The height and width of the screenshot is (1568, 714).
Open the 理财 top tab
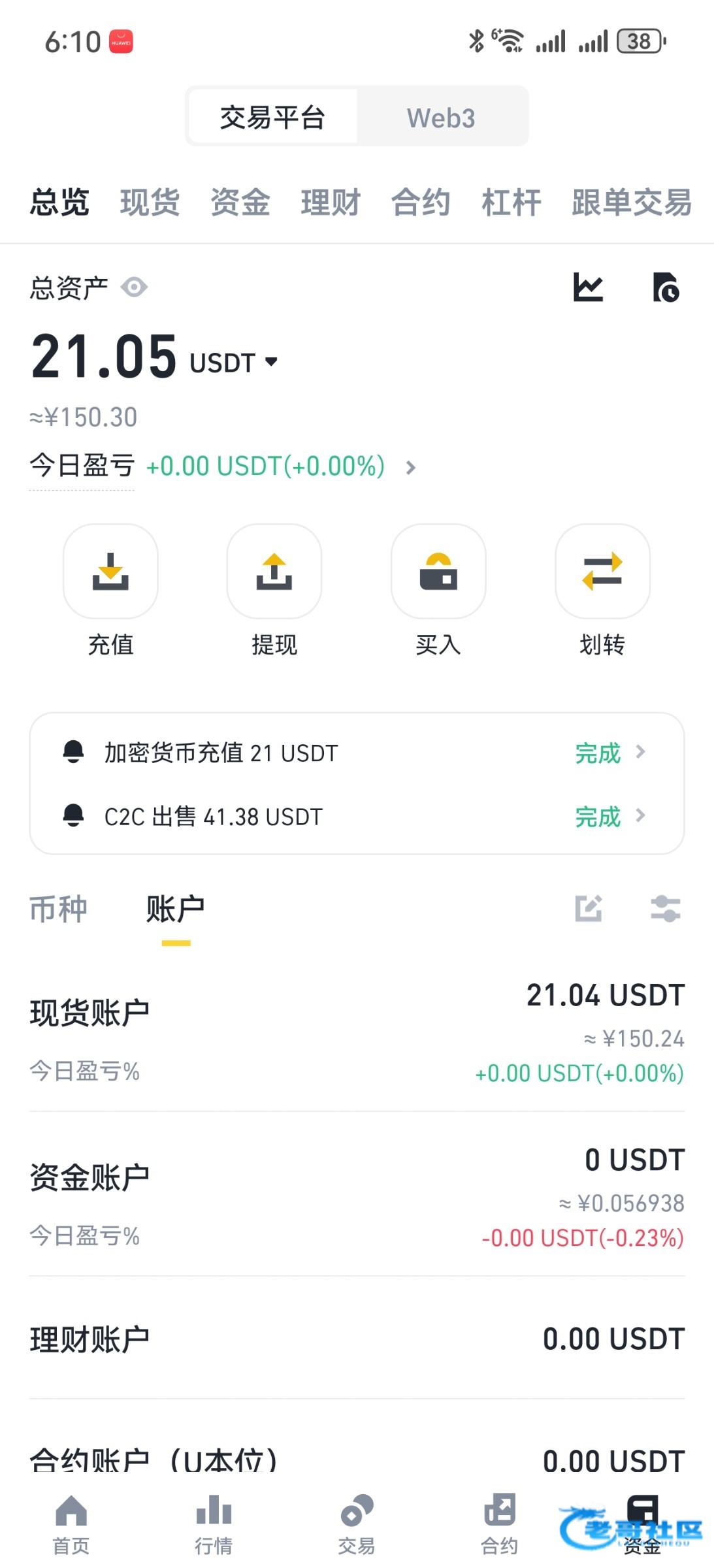tap(331, 202)
